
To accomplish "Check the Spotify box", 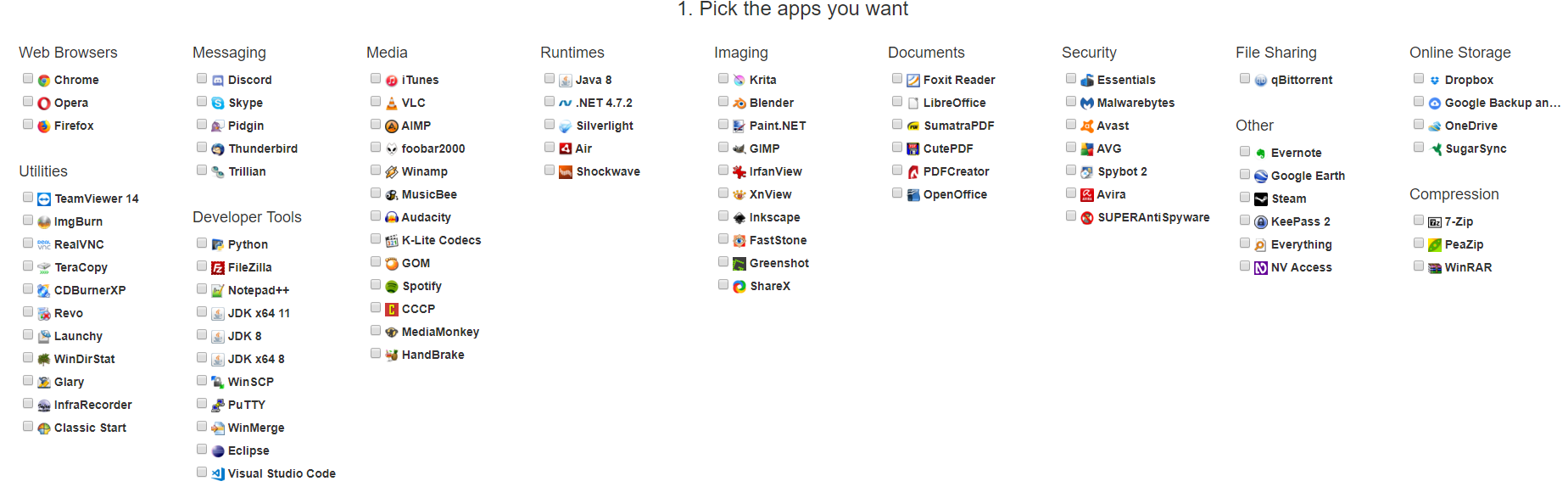I will tap(376, 285).
